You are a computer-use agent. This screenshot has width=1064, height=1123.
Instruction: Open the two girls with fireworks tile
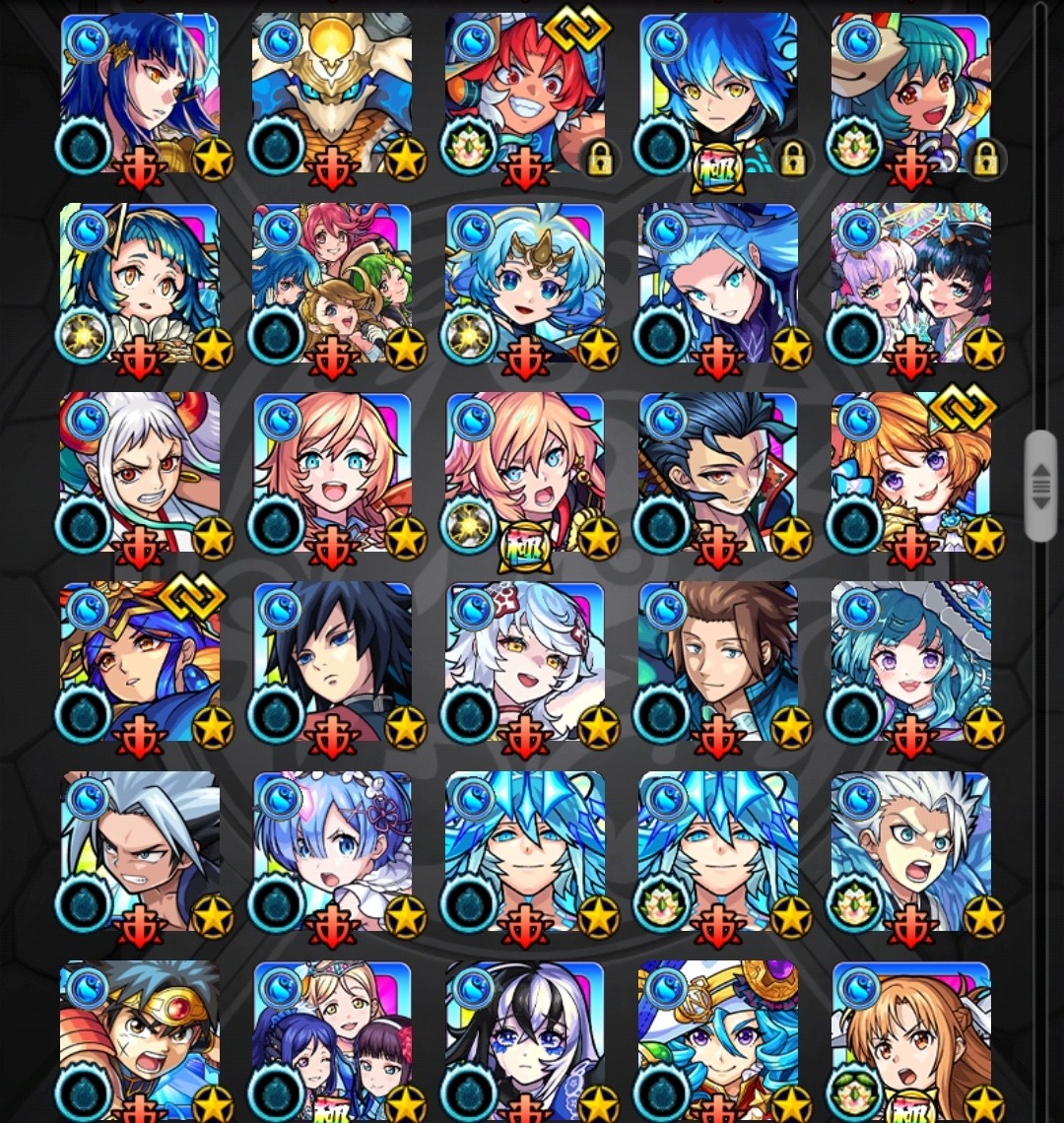tap(911, 284)
